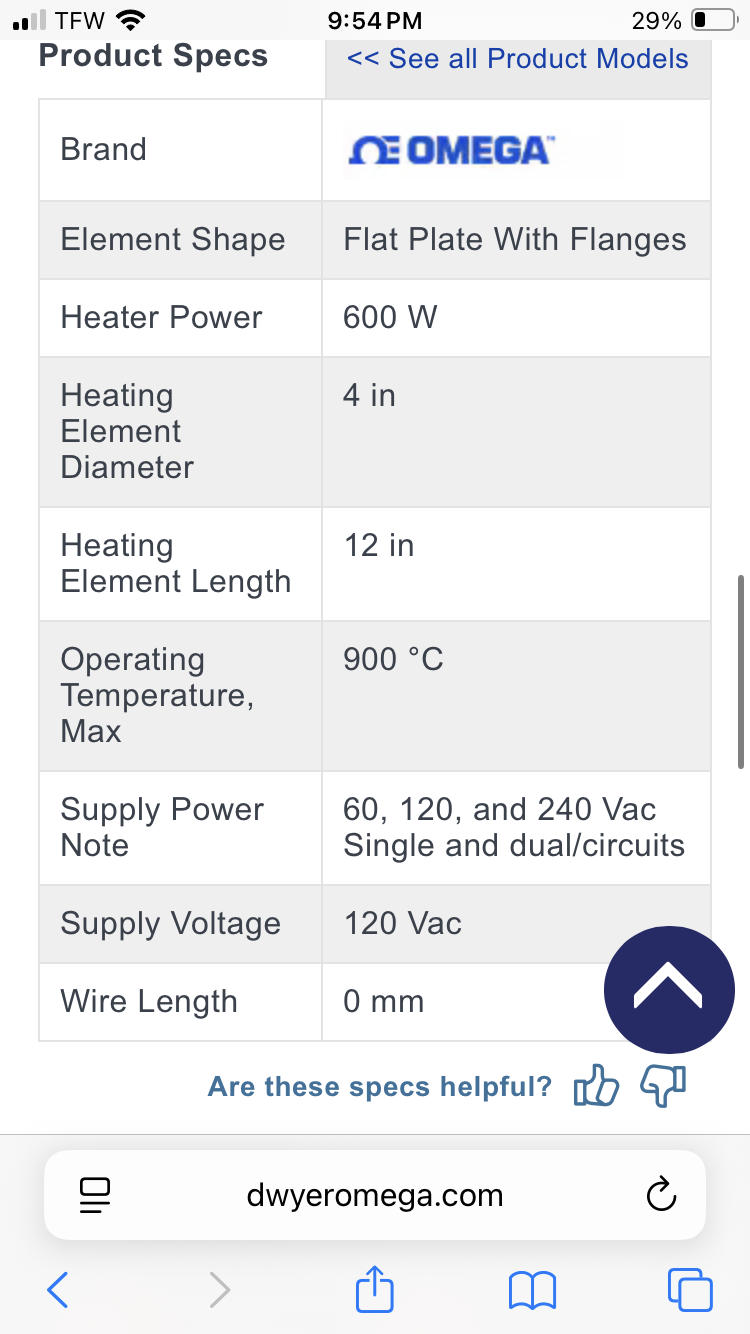750x1334 pixels.
Task: Rate the specs unhelpful with thumbs down
Action: point(663,1085)
